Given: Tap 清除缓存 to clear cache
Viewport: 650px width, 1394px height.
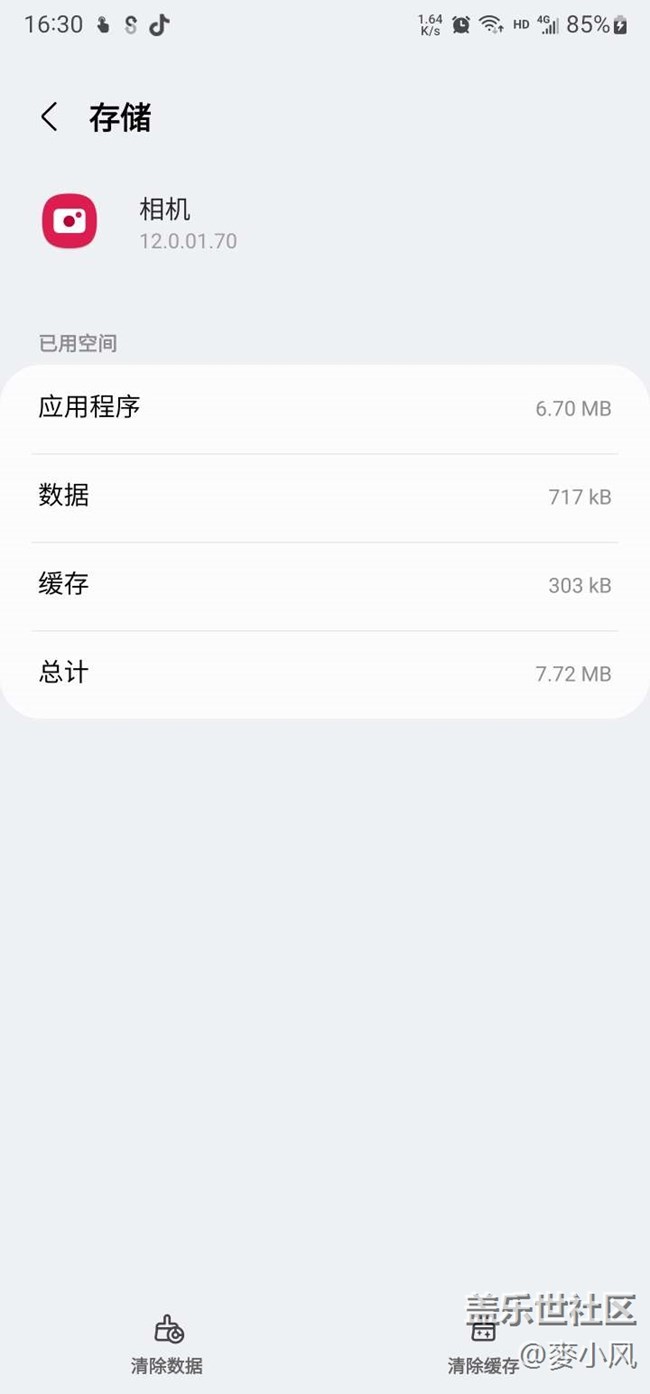Looking at the screenshot, I should tap(483, 1345).
